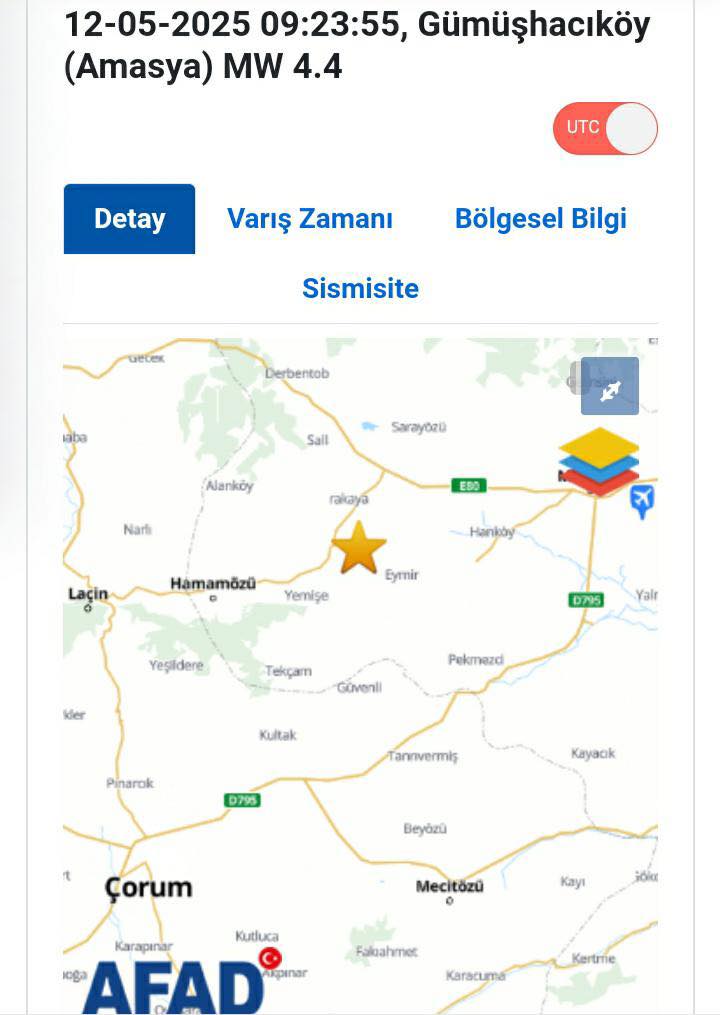
Task: Switch to the Sismisite tab
Action: point(360,289)
